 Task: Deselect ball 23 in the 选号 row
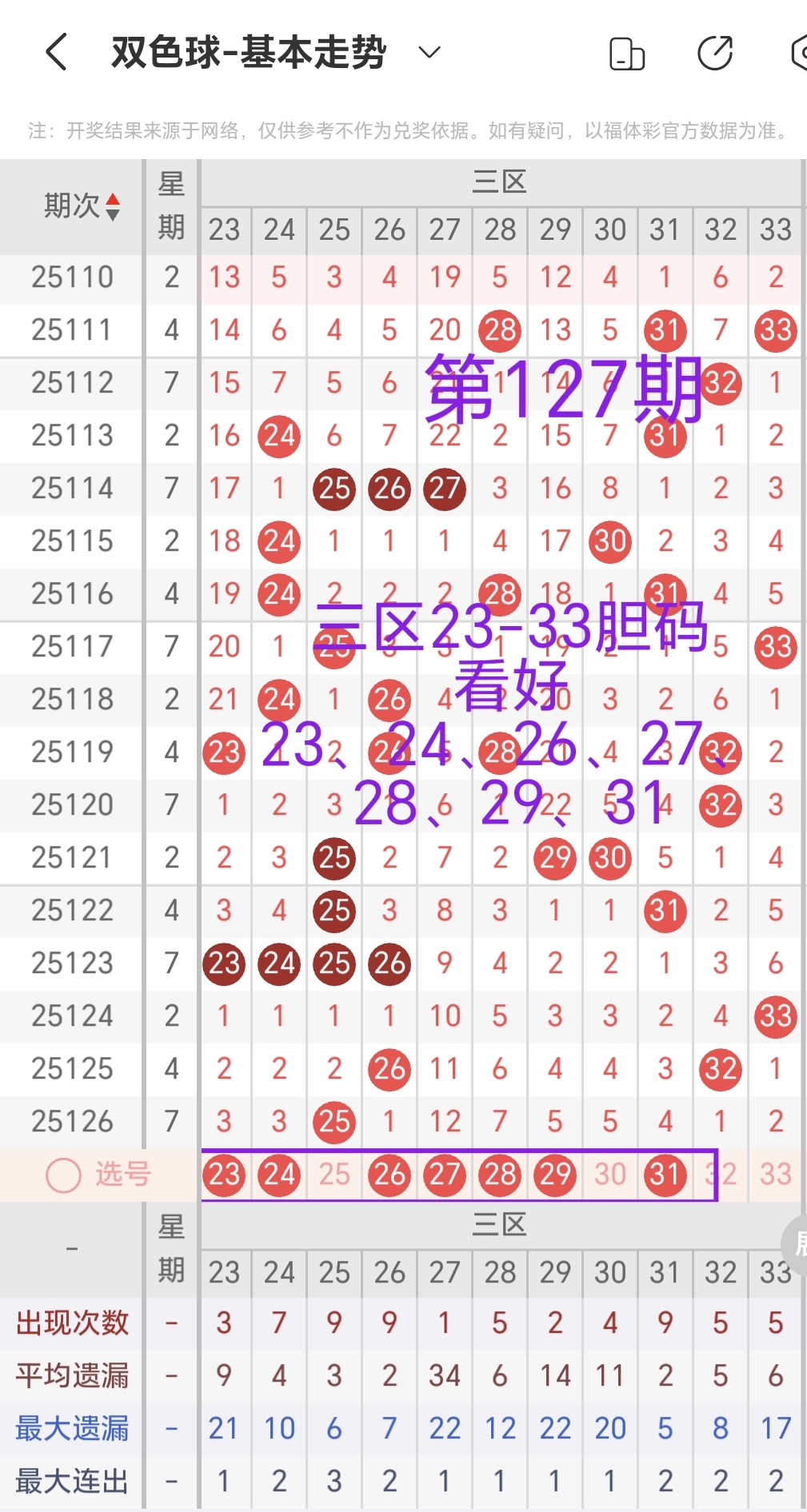(223, 1175)
